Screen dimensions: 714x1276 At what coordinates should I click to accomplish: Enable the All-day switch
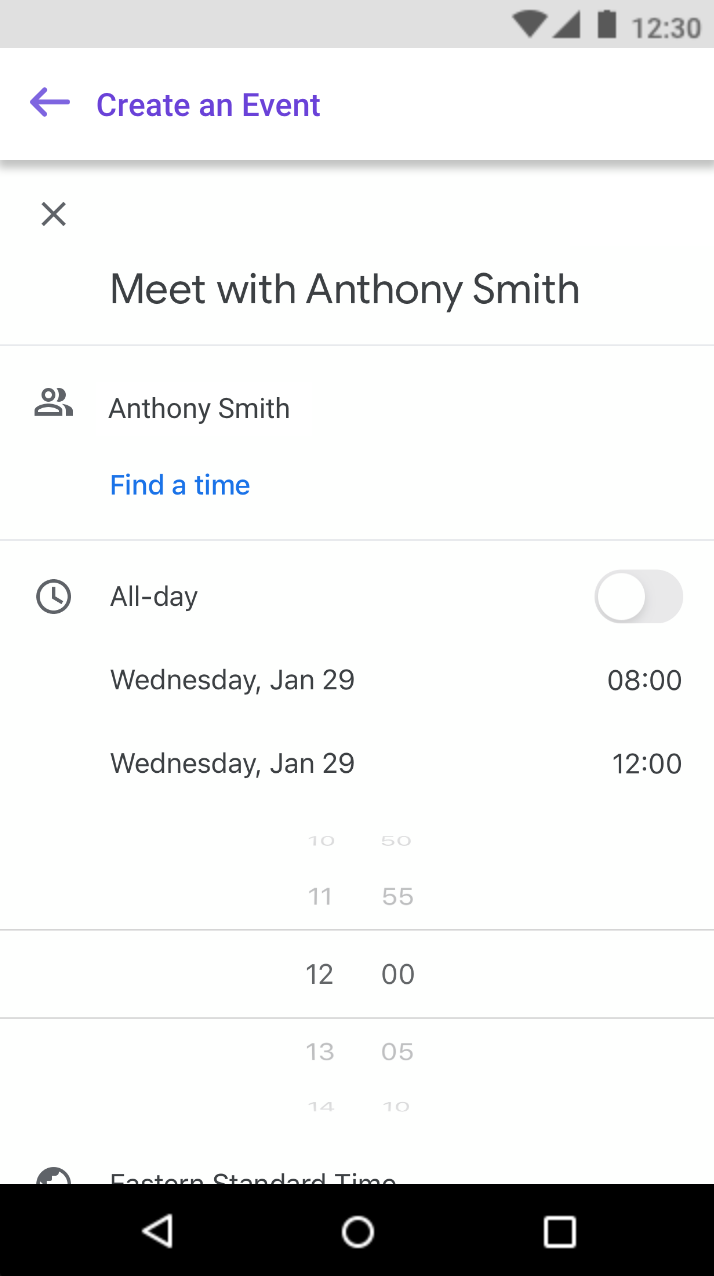click(639, 597)
